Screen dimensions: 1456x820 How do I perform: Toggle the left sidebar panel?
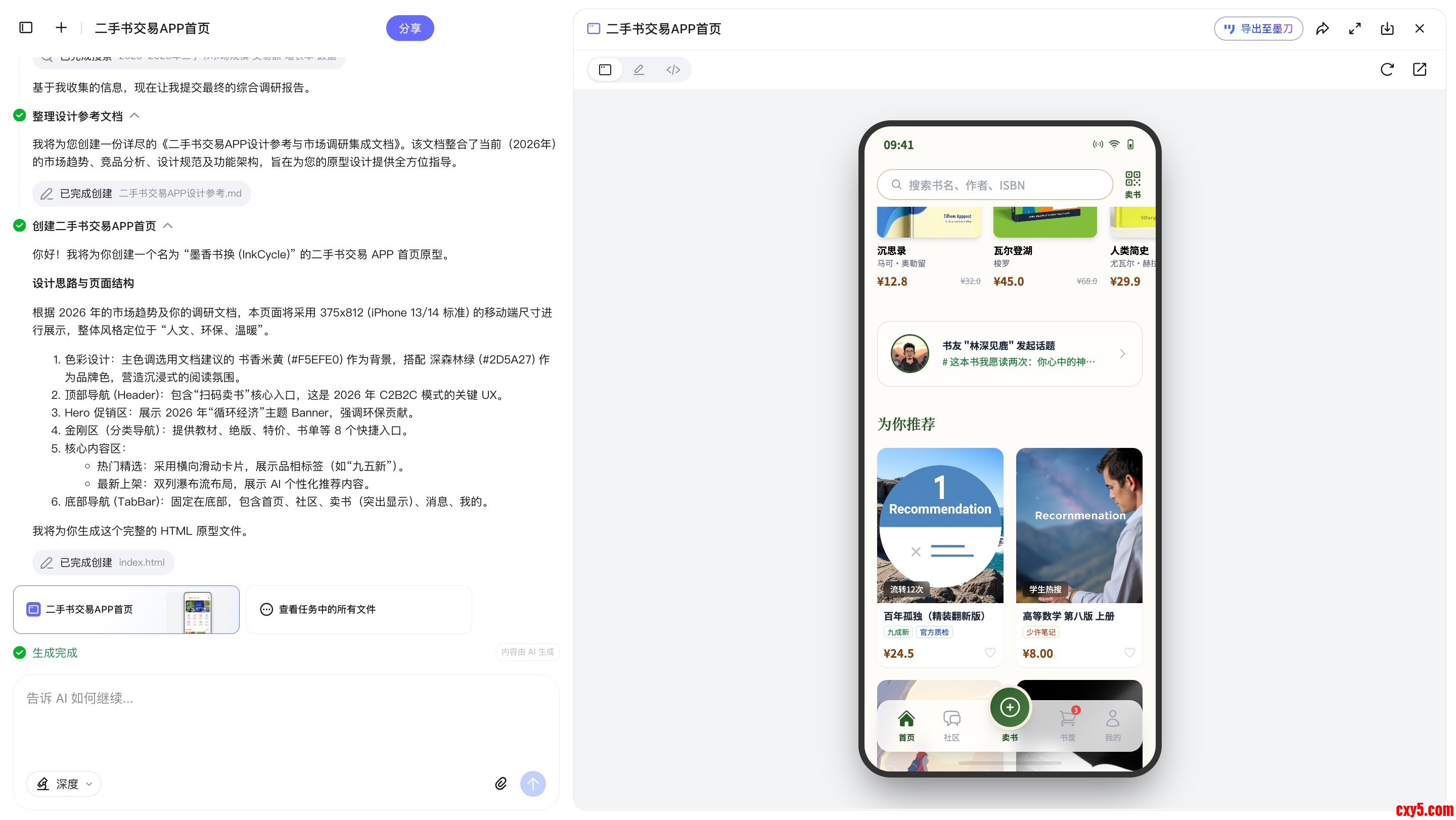[x=26, y=28]
